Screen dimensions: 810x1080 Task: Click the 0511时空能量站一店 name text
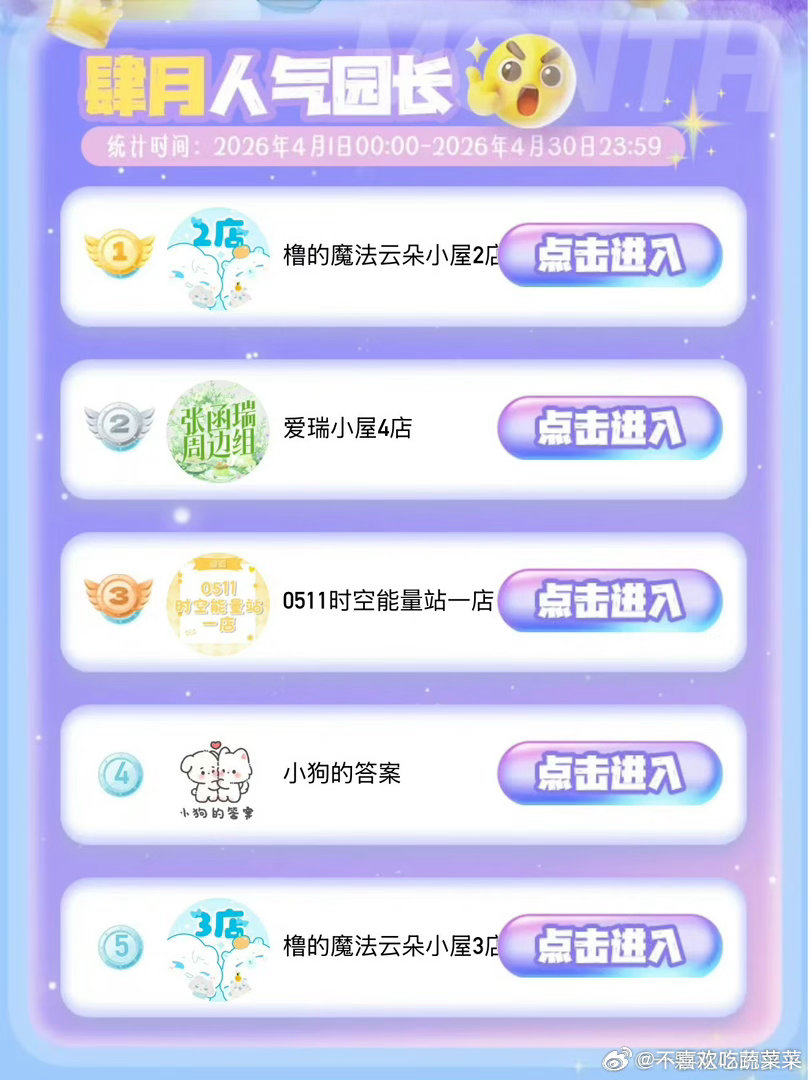[x=390, y=600]
